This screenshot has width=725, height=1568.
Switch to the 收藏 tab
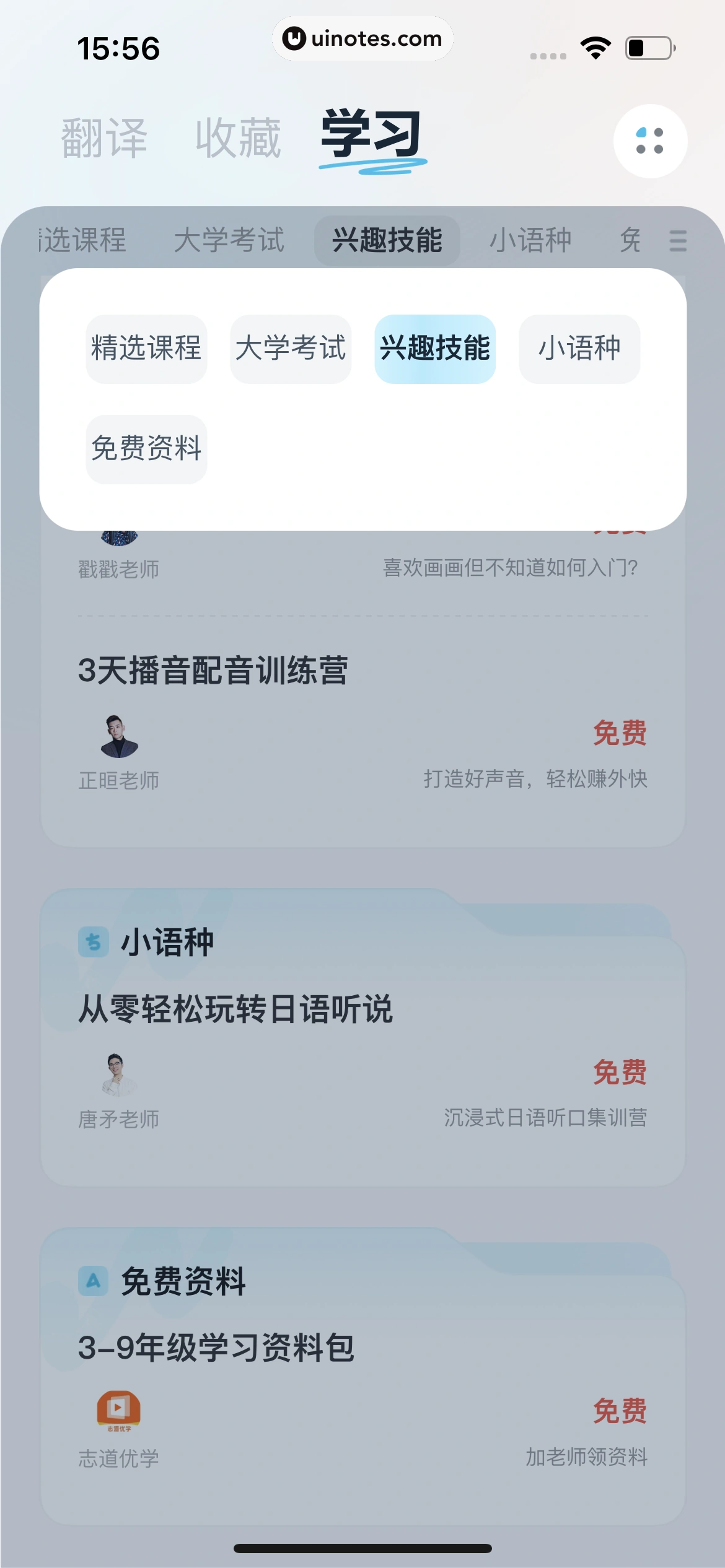pyautogui.click(x=240, y=137)
